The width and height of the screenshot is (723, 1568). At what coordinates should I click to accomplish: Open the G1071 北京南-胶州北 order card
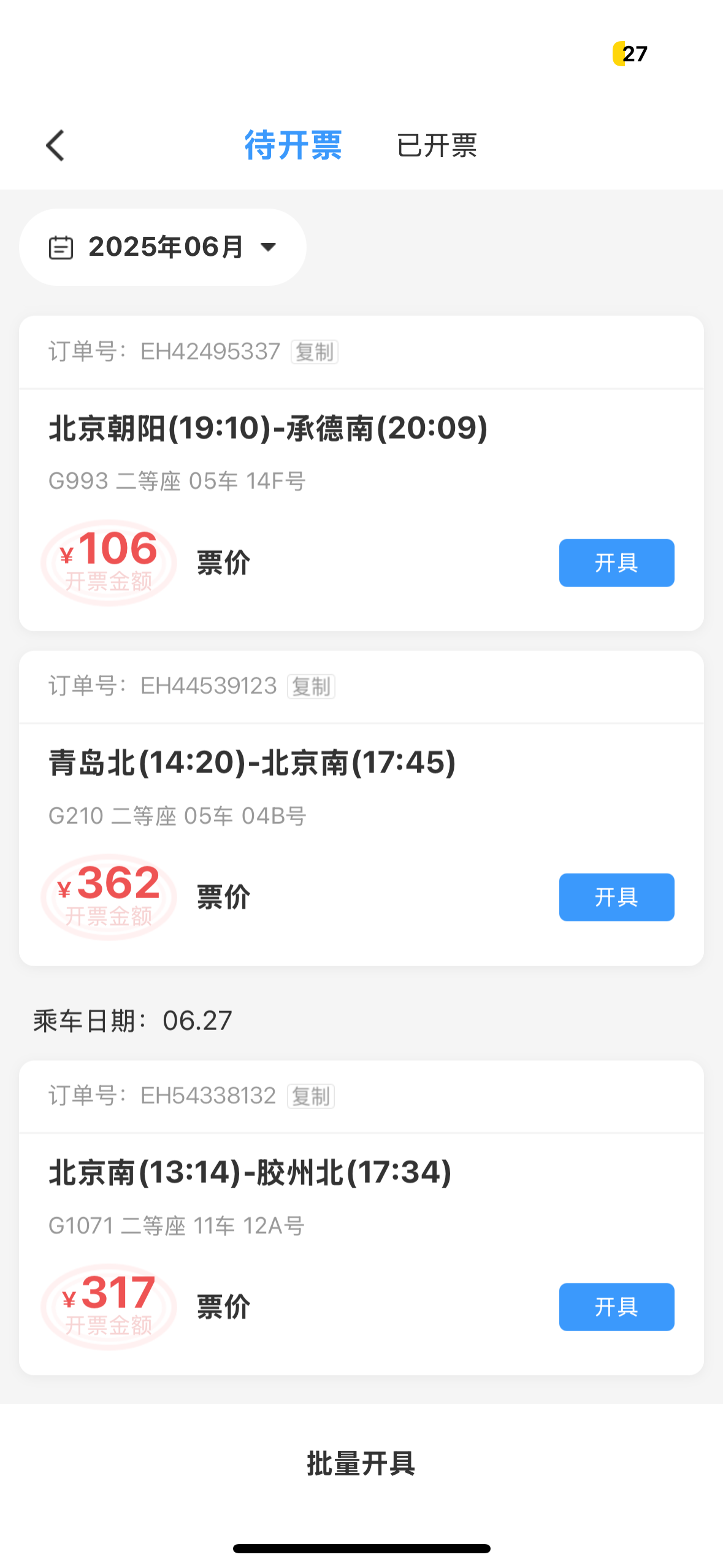(x=361, y=1218)
